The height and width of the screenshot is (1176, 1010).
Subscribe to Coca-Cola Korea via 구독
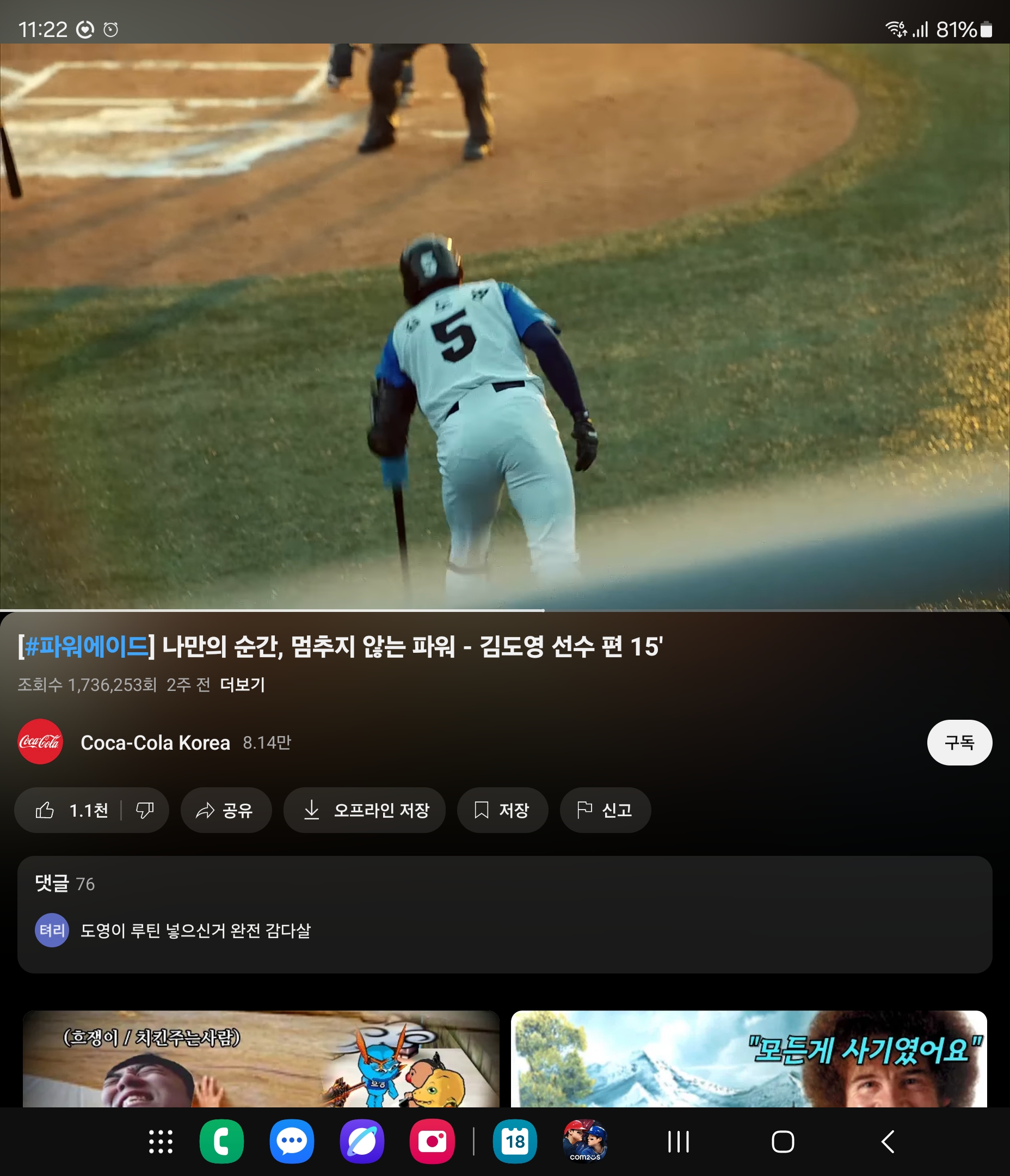click(x=959, y=743)
